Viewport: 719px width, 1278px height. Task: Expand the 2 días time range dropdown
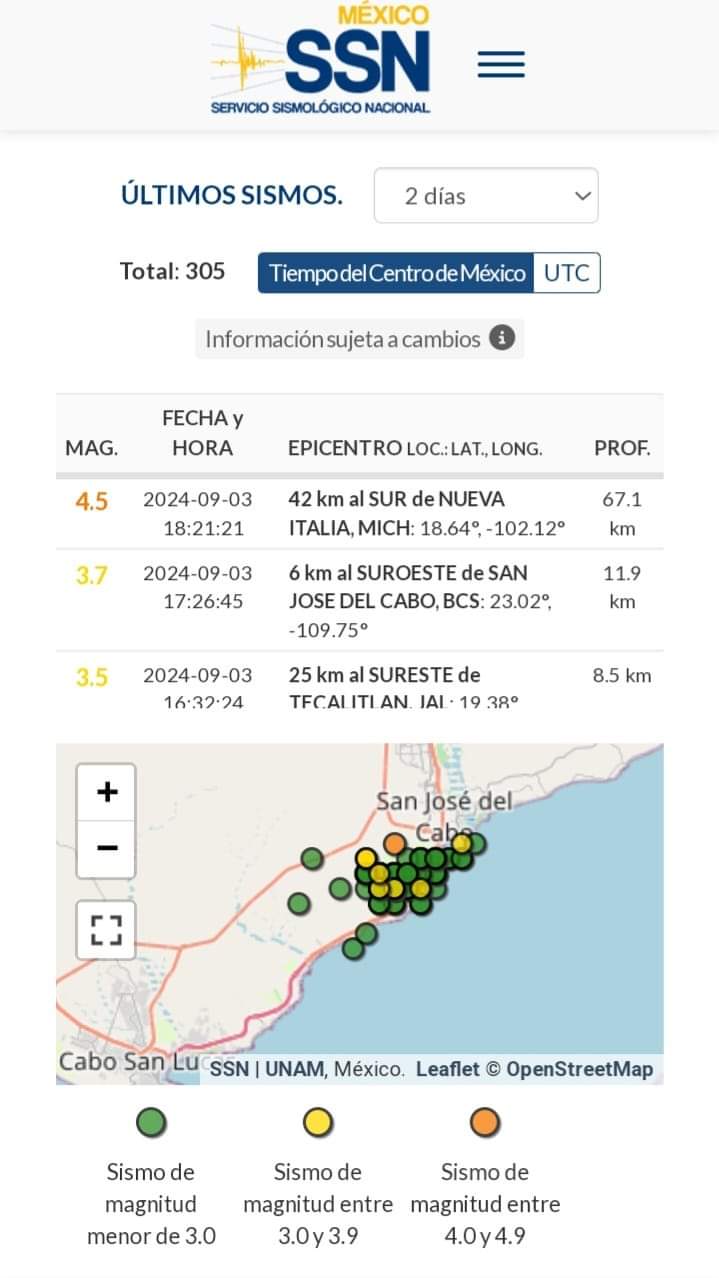(486, 196)
